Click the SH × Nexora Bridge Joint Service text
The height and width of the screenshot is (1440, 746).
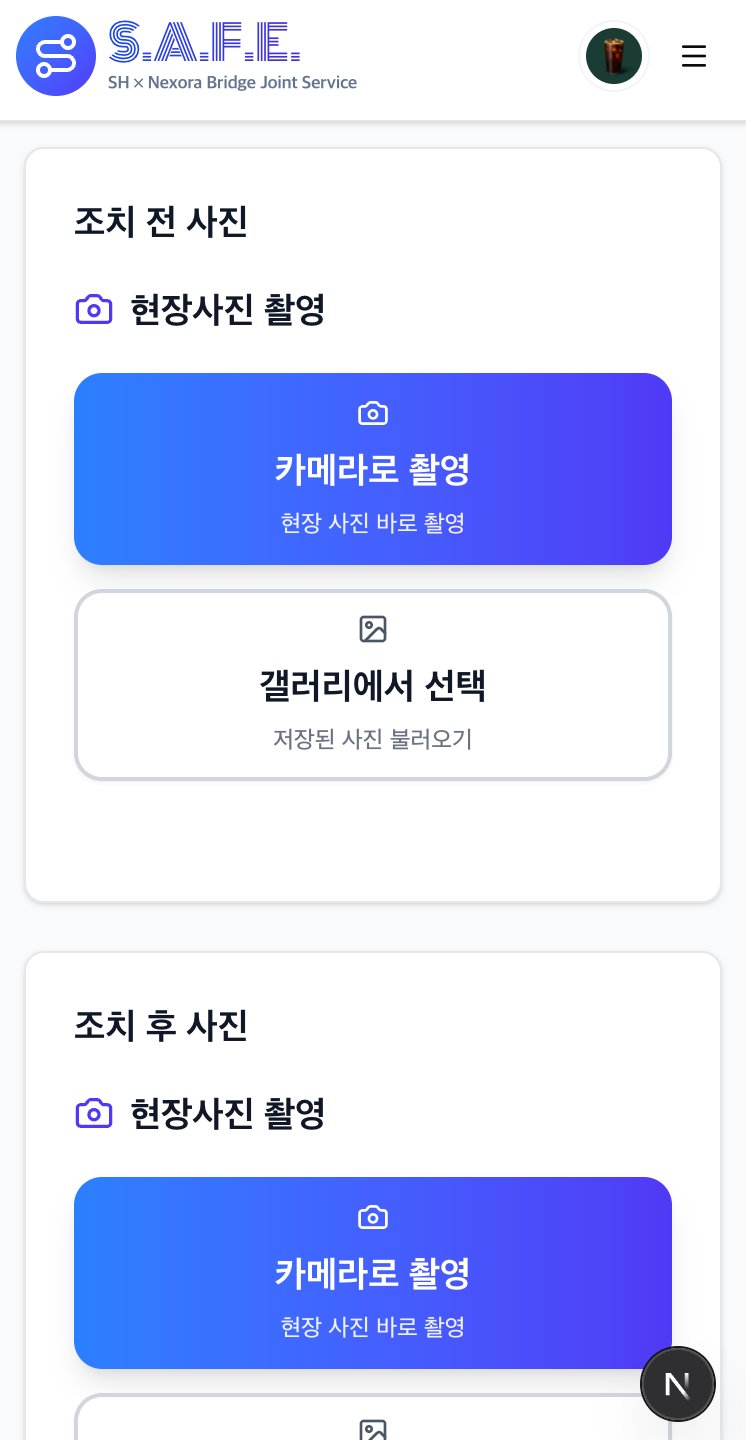click(232, 84)
